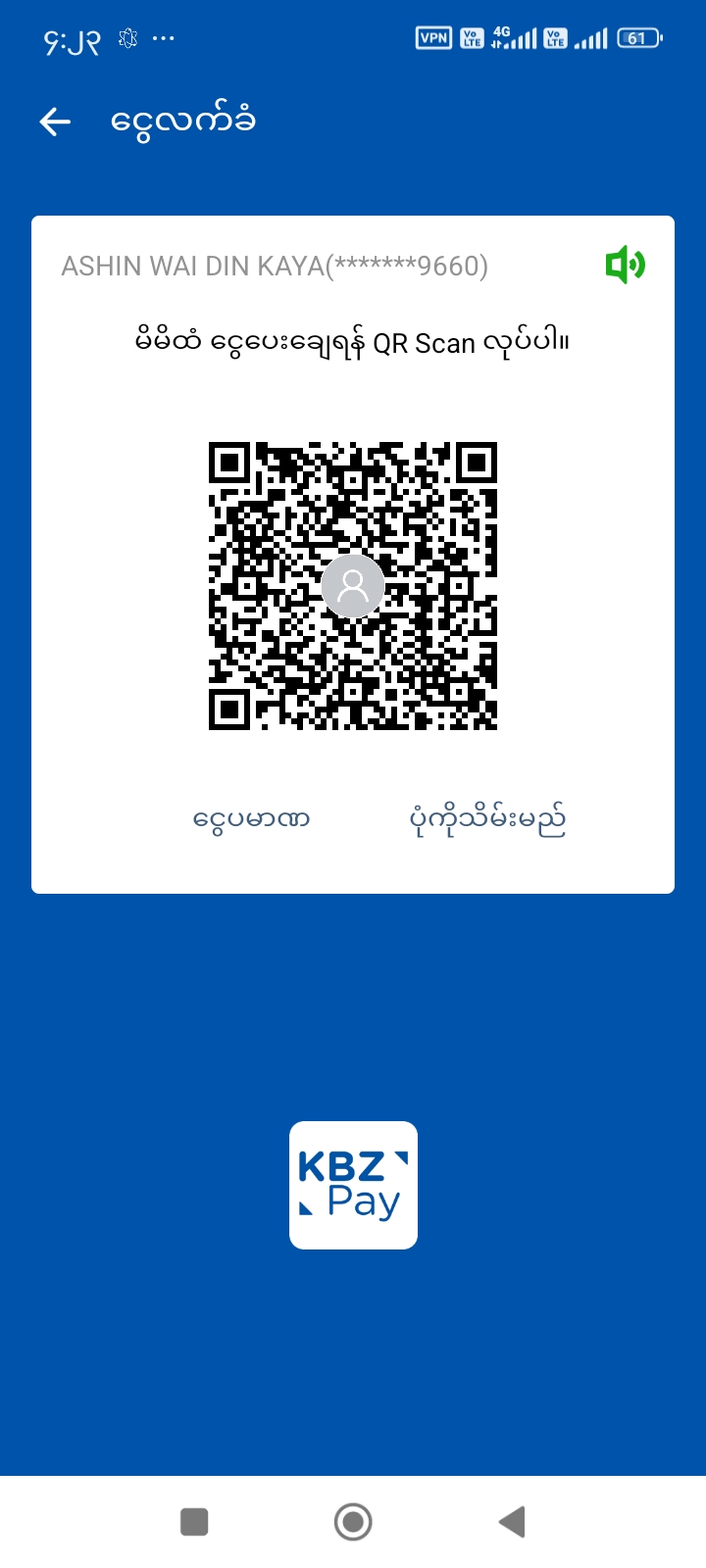The height and width of the screenshot is (1568, 706).
Task: Open recent apps with the square button
Action: (x=194, y=1522)
